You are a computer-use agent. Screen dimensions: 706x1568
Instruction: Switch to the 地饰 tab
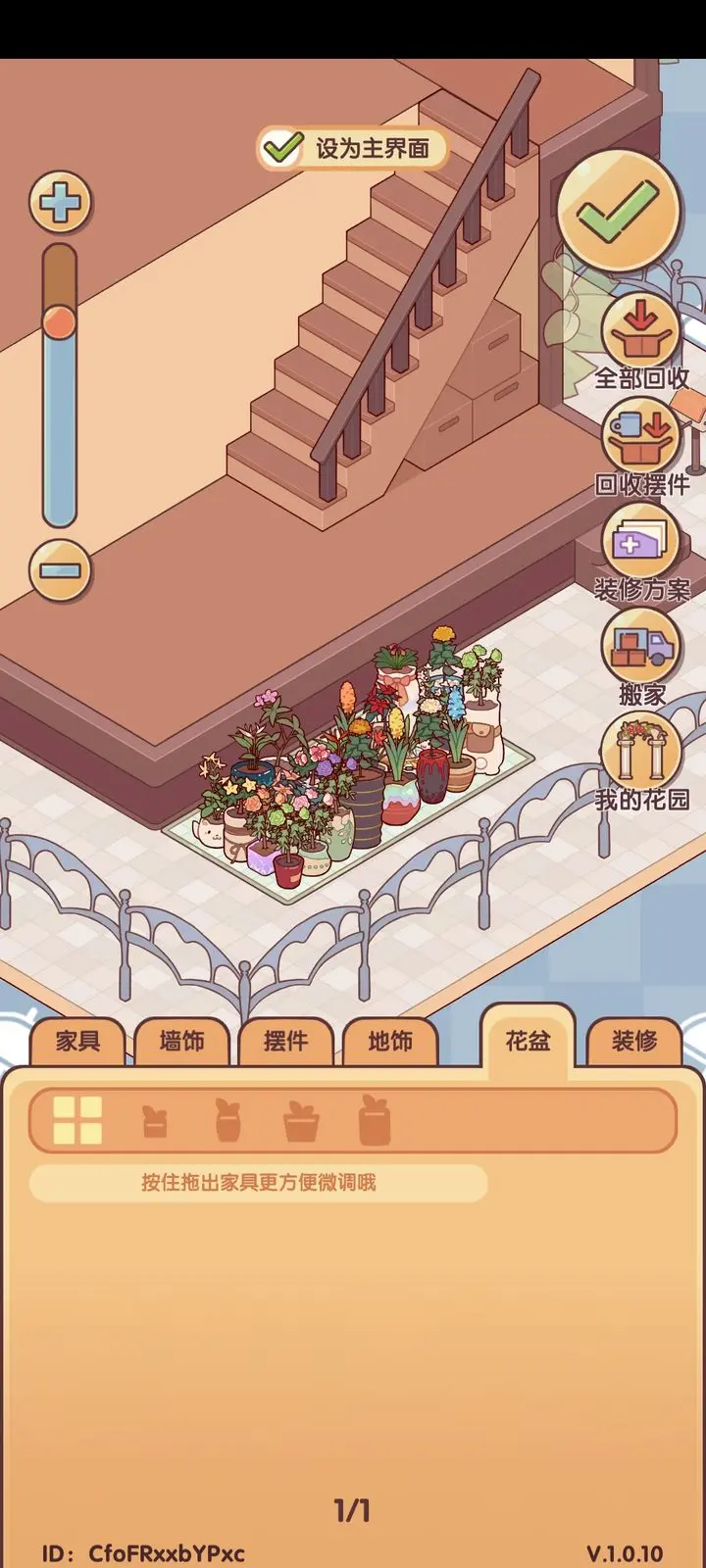390,1041
